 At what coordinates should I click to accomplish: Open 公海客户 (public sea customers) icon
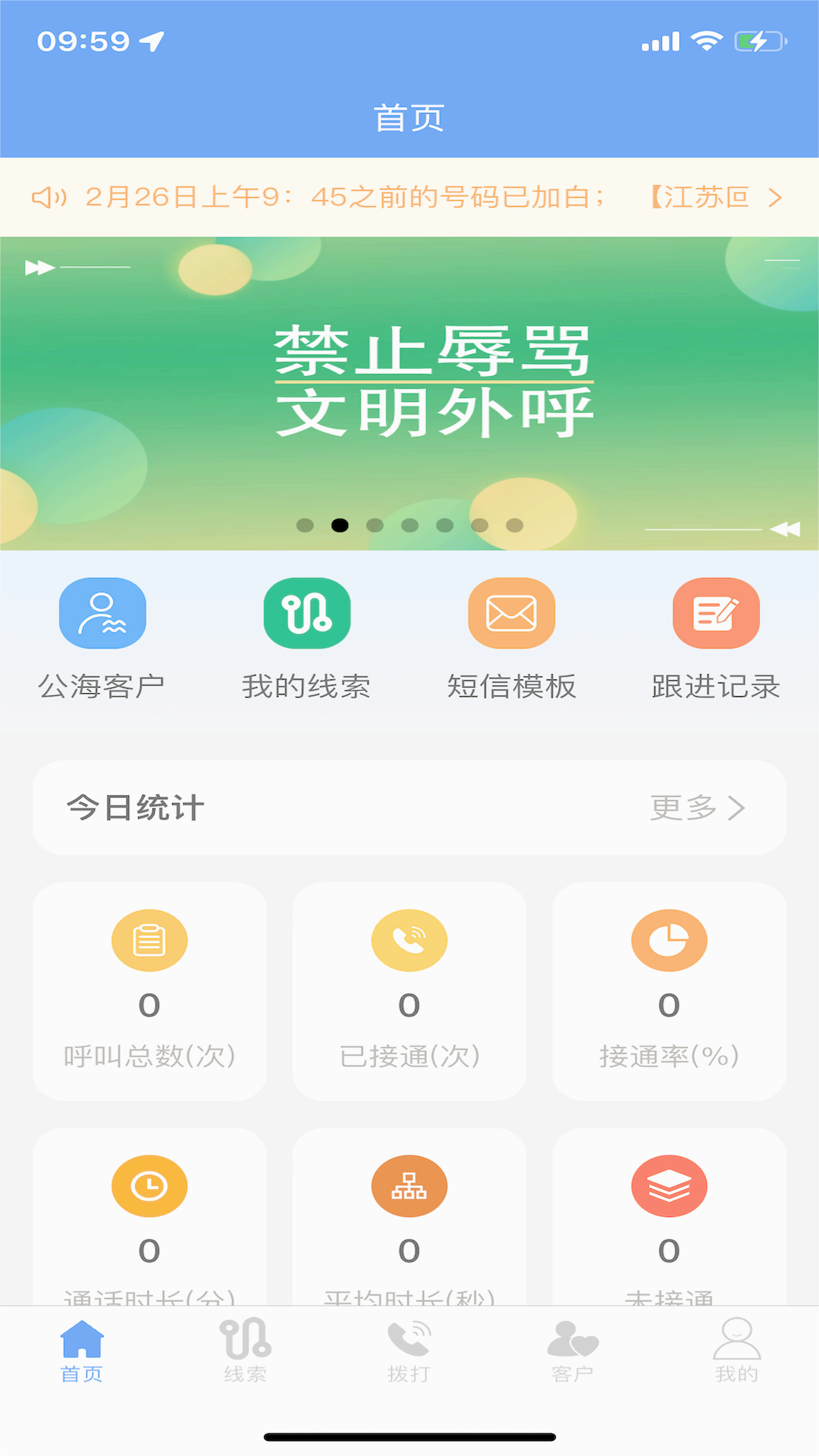102,613
